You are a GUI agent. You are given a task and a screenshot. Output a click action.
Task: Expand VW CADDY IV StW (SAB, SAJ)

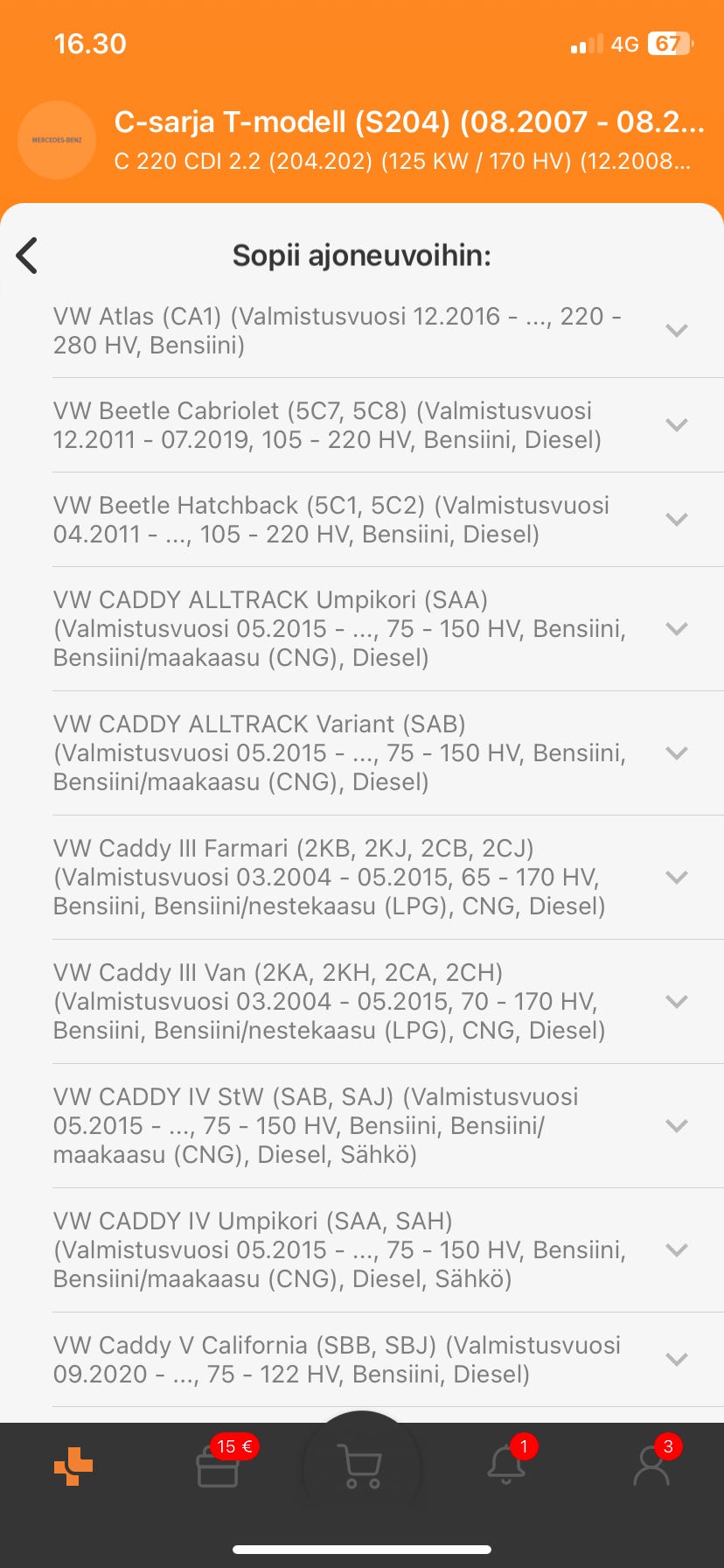point(677,1126)
